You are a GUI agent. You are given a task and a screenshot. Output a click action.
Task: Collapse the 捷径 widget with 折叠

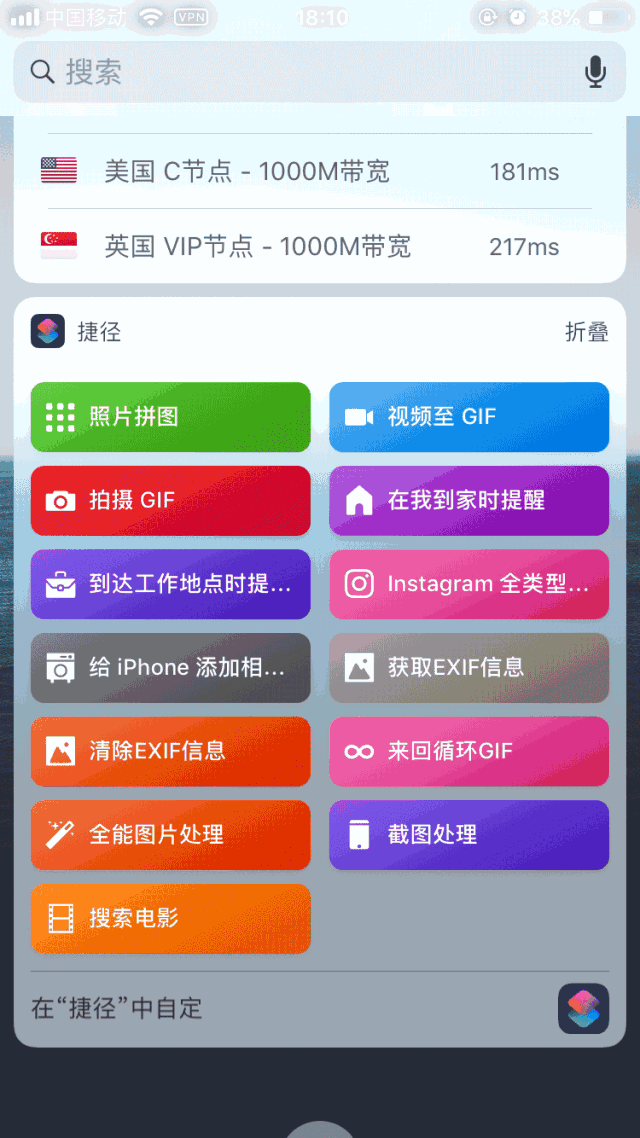[586, 333]
